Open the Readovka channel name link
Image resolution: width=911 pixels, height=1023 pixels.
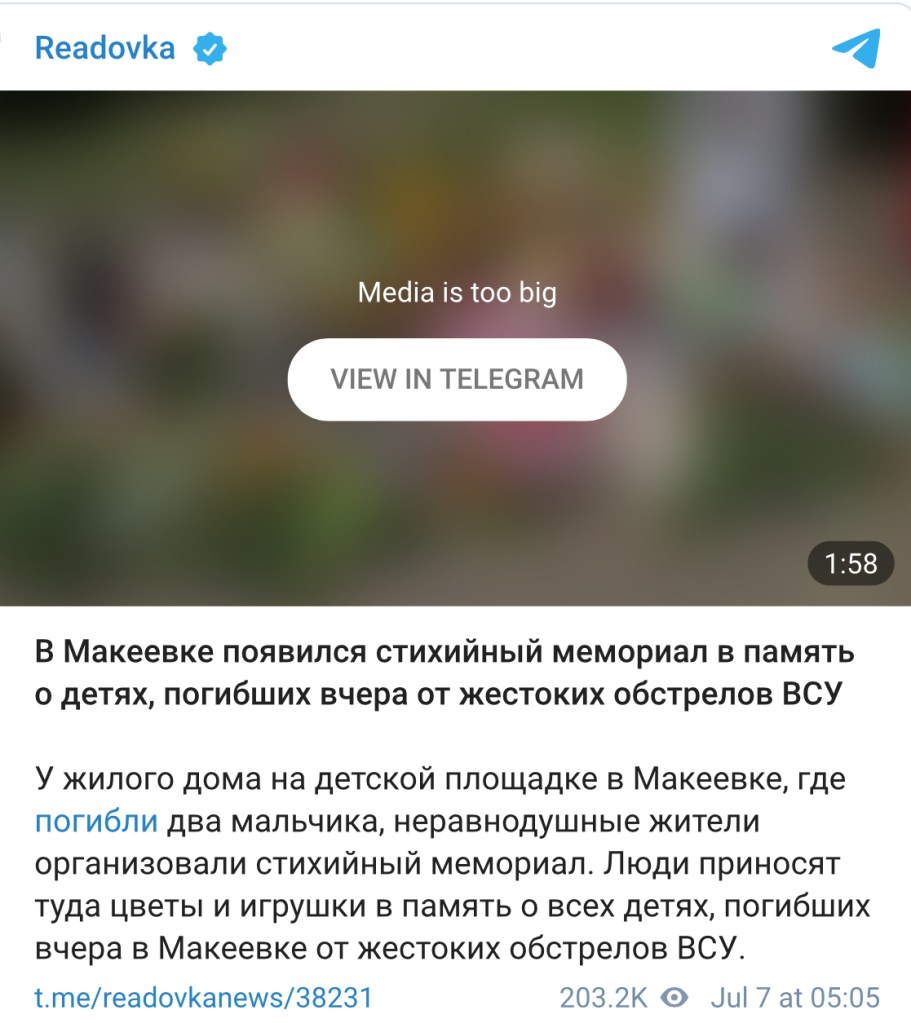click(x=105, y=47)
